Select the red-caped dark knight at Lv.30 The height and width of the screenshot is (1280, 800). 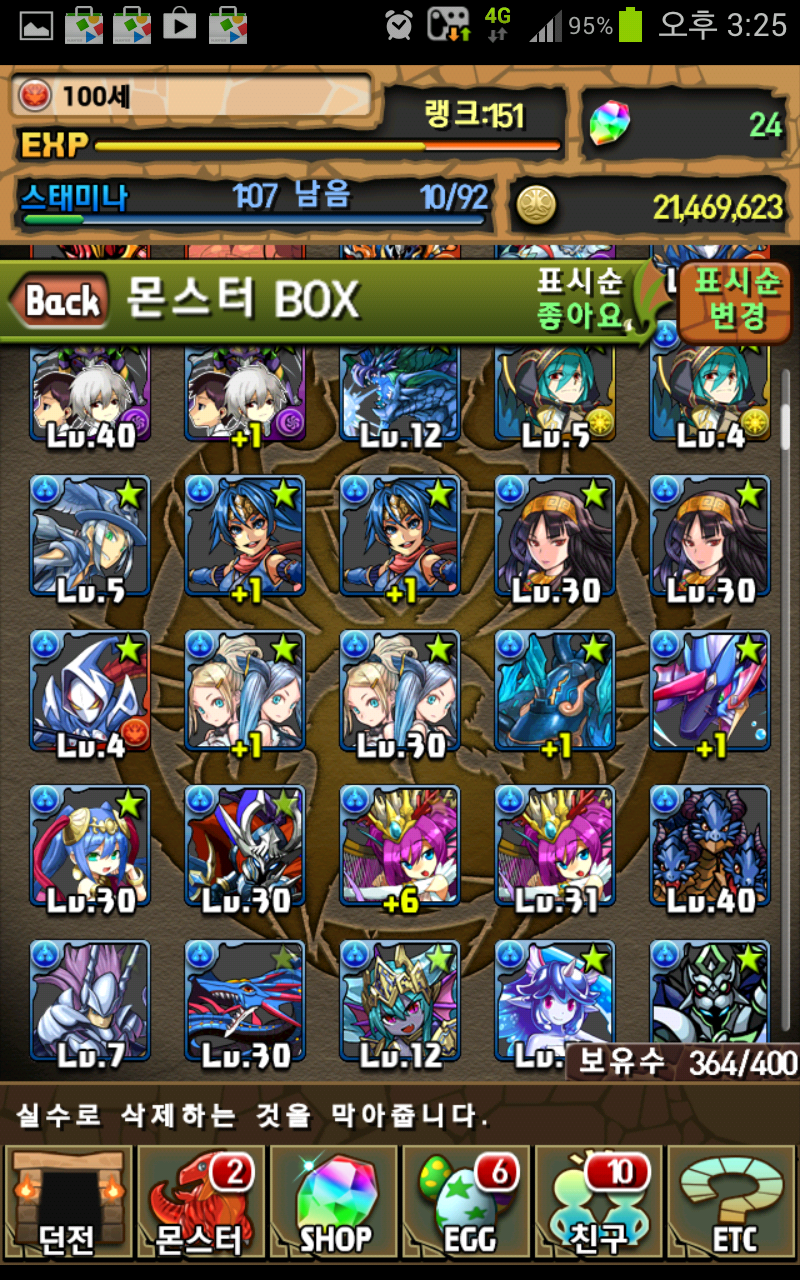click(x=245, y=848)
